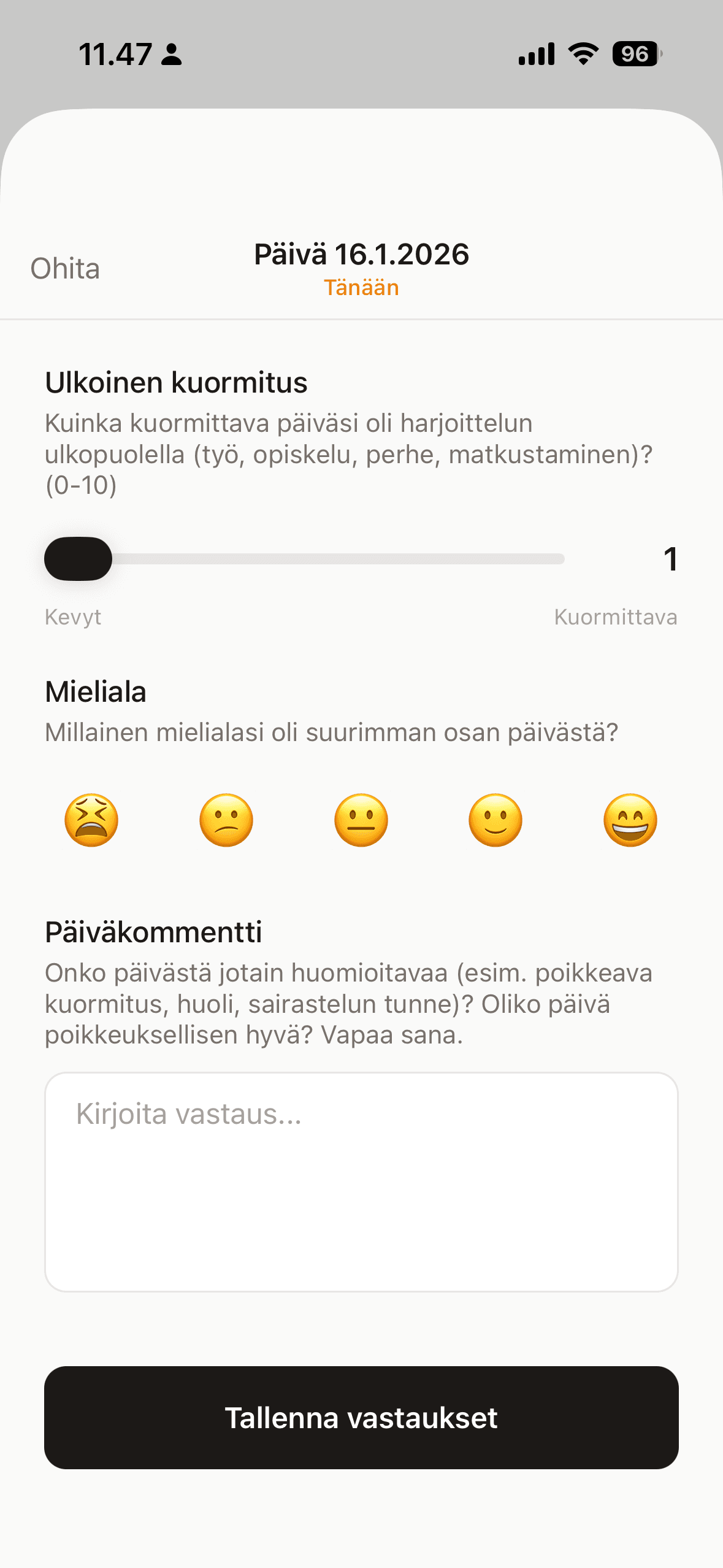Tap the Kevyt label under the slider

tap(72, 617)
